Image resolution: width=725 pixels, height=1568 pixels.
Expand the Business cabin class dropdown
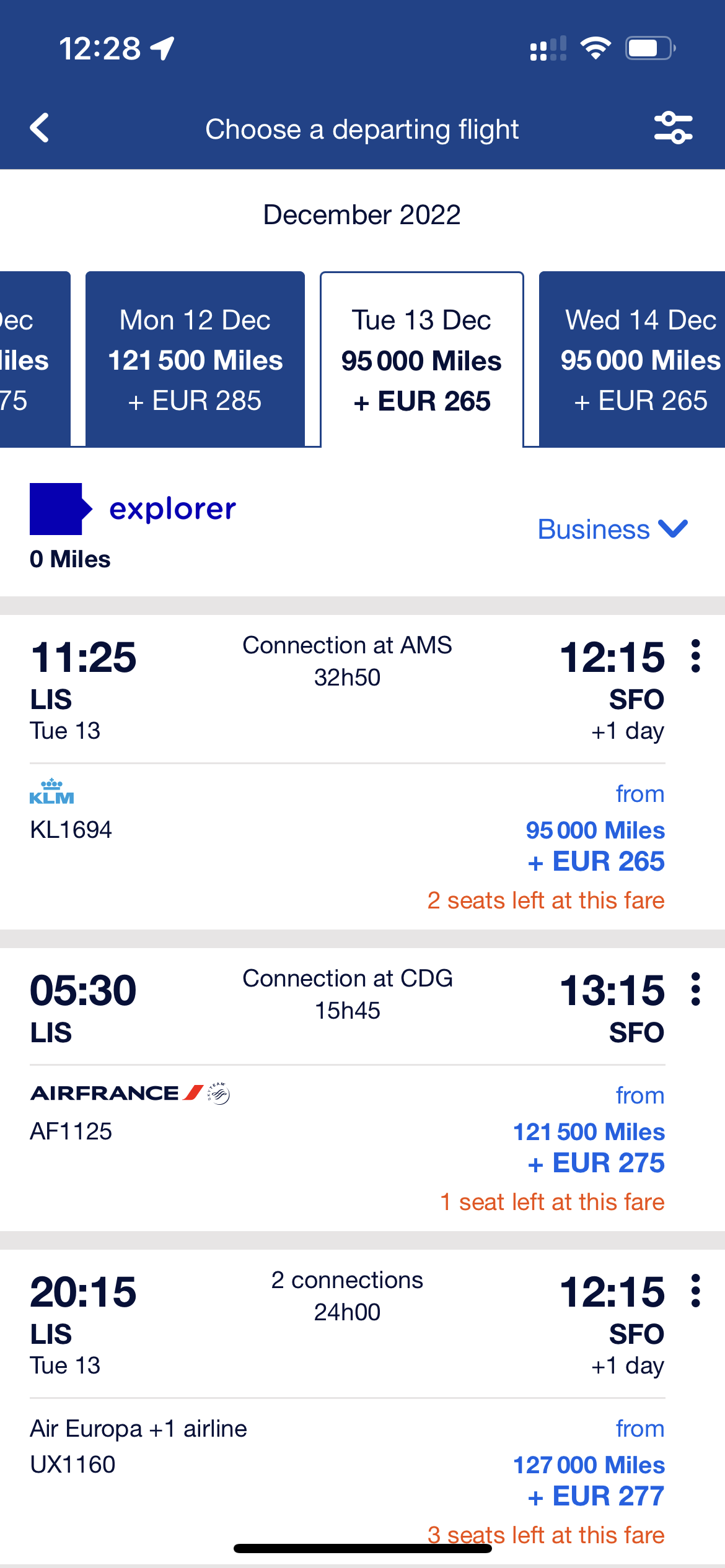pyautogui.click(x=612, y=529)
